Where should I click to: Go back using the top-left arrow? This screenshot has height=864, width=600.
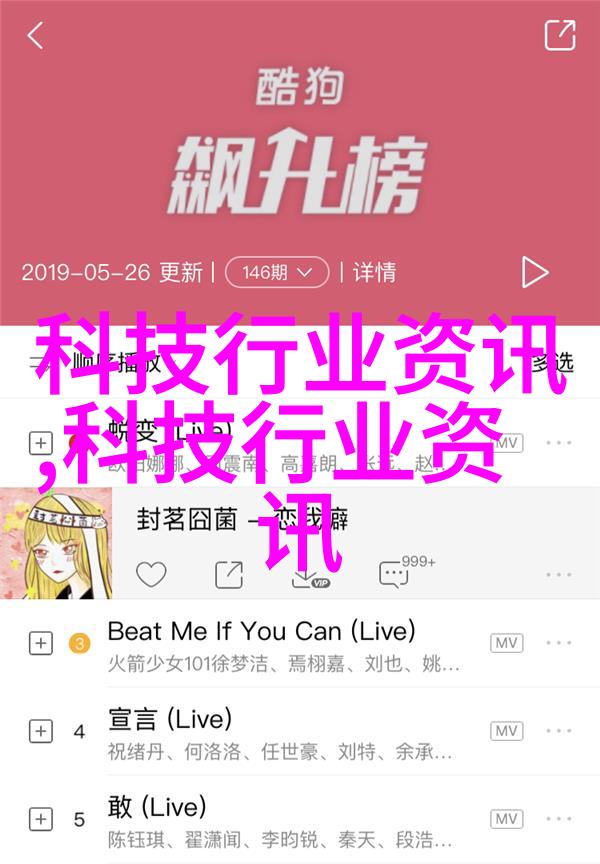pyautogui.click(x=35, y=36)
